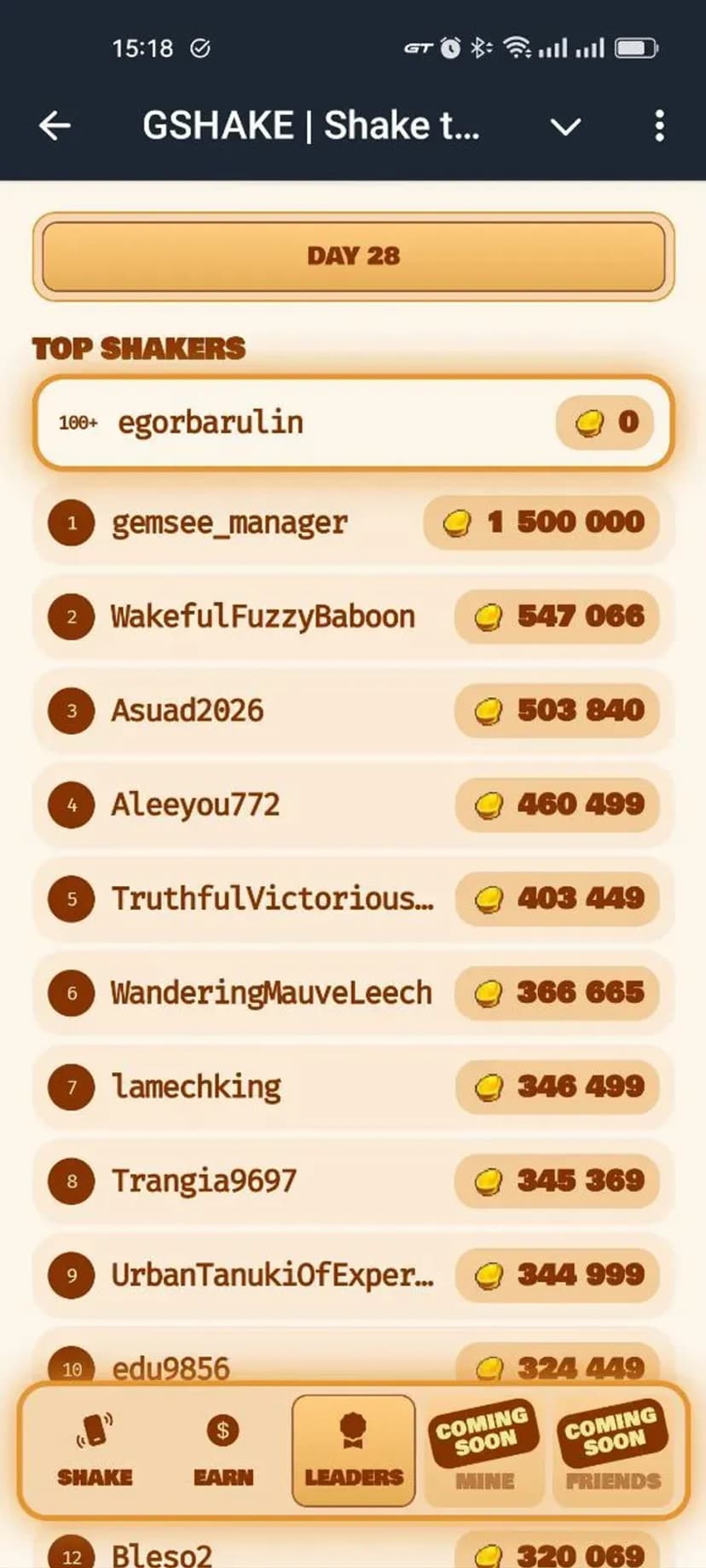706x1568 pixels.
Task: Go back using the header arrow
Action: click(55, 126)
